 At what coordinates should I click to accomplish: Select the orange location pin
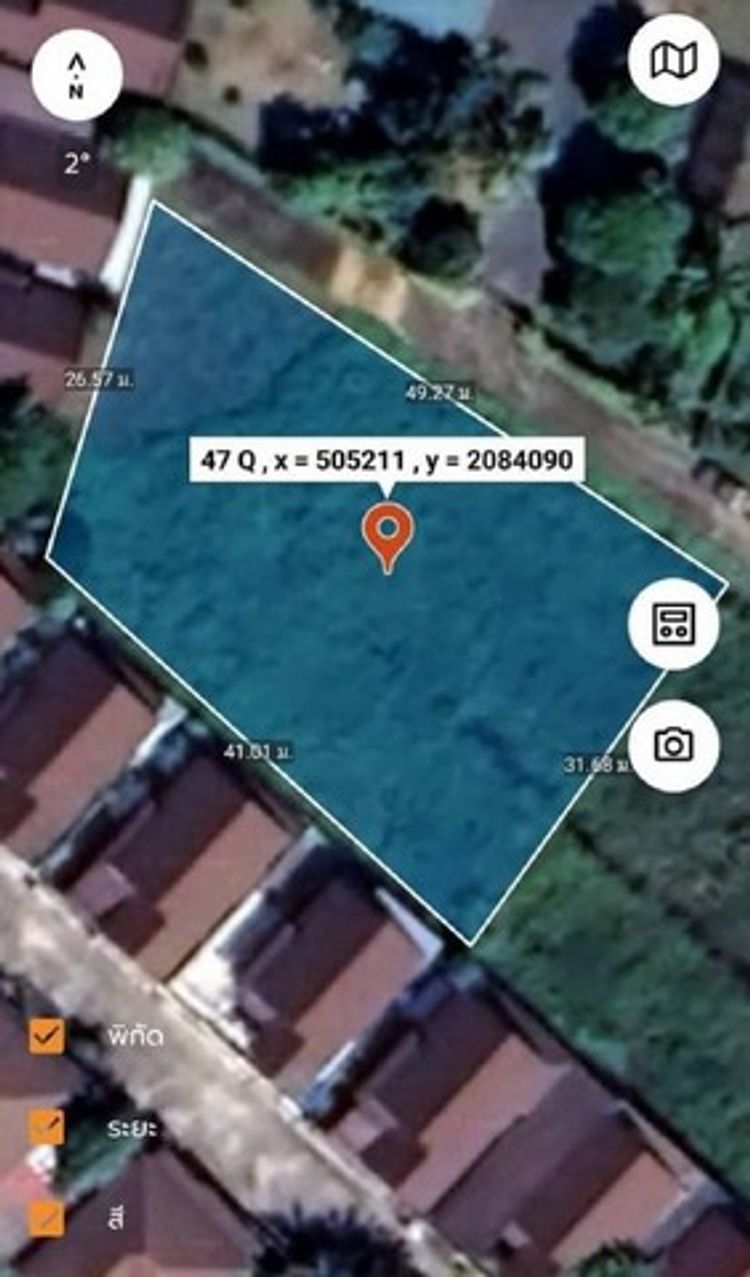pyautogui.click(x=388, y=534)
